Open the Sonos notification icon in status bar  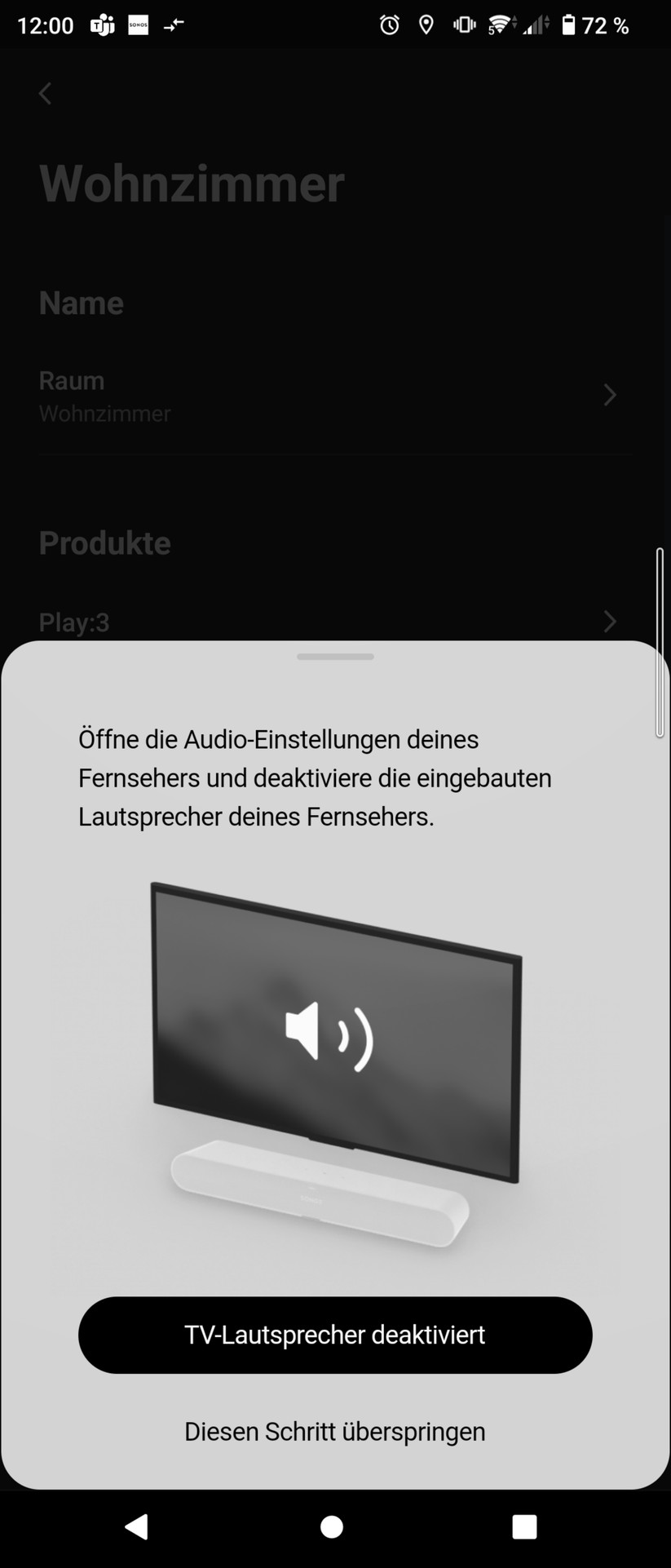click(x=138, y=24)
